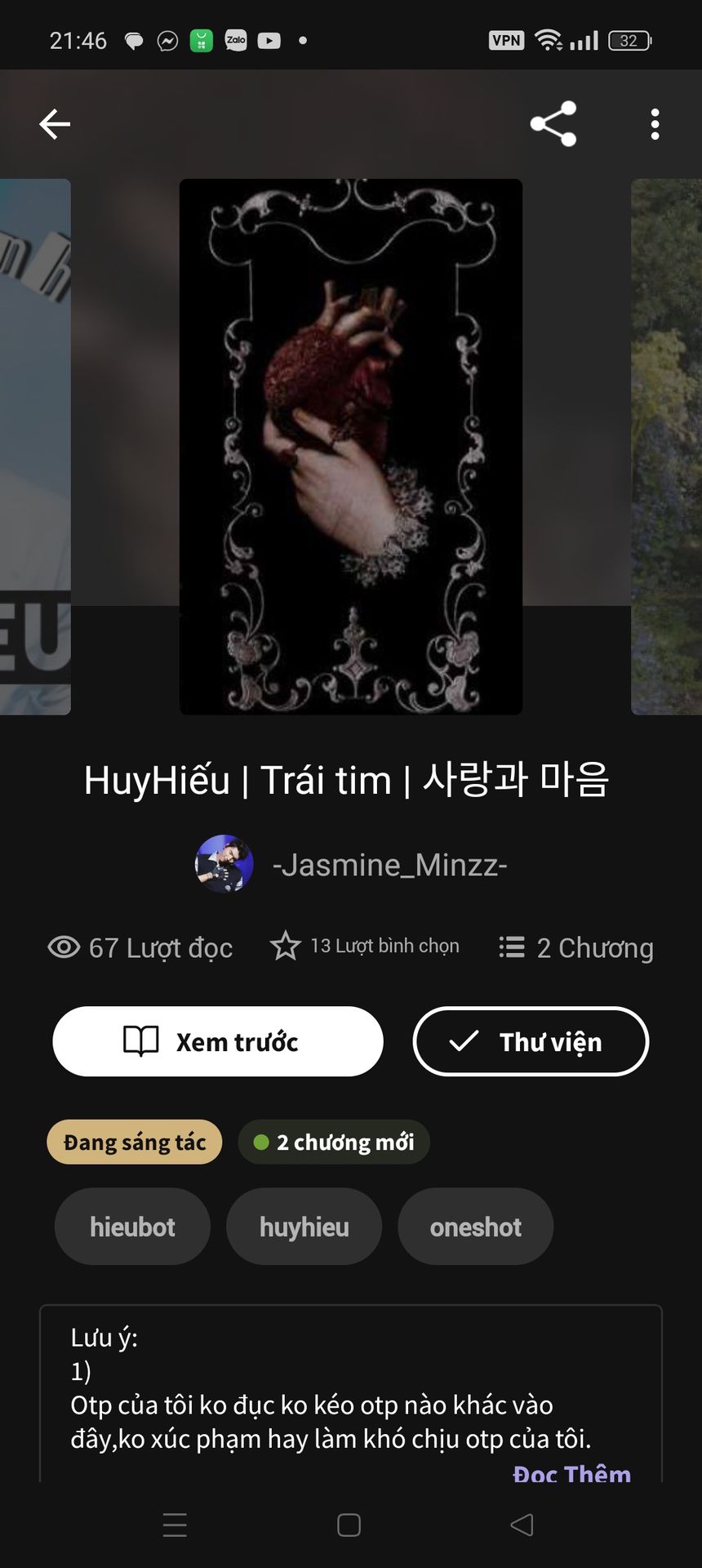Toggle the Thư viện library button

pos(531,1041)
